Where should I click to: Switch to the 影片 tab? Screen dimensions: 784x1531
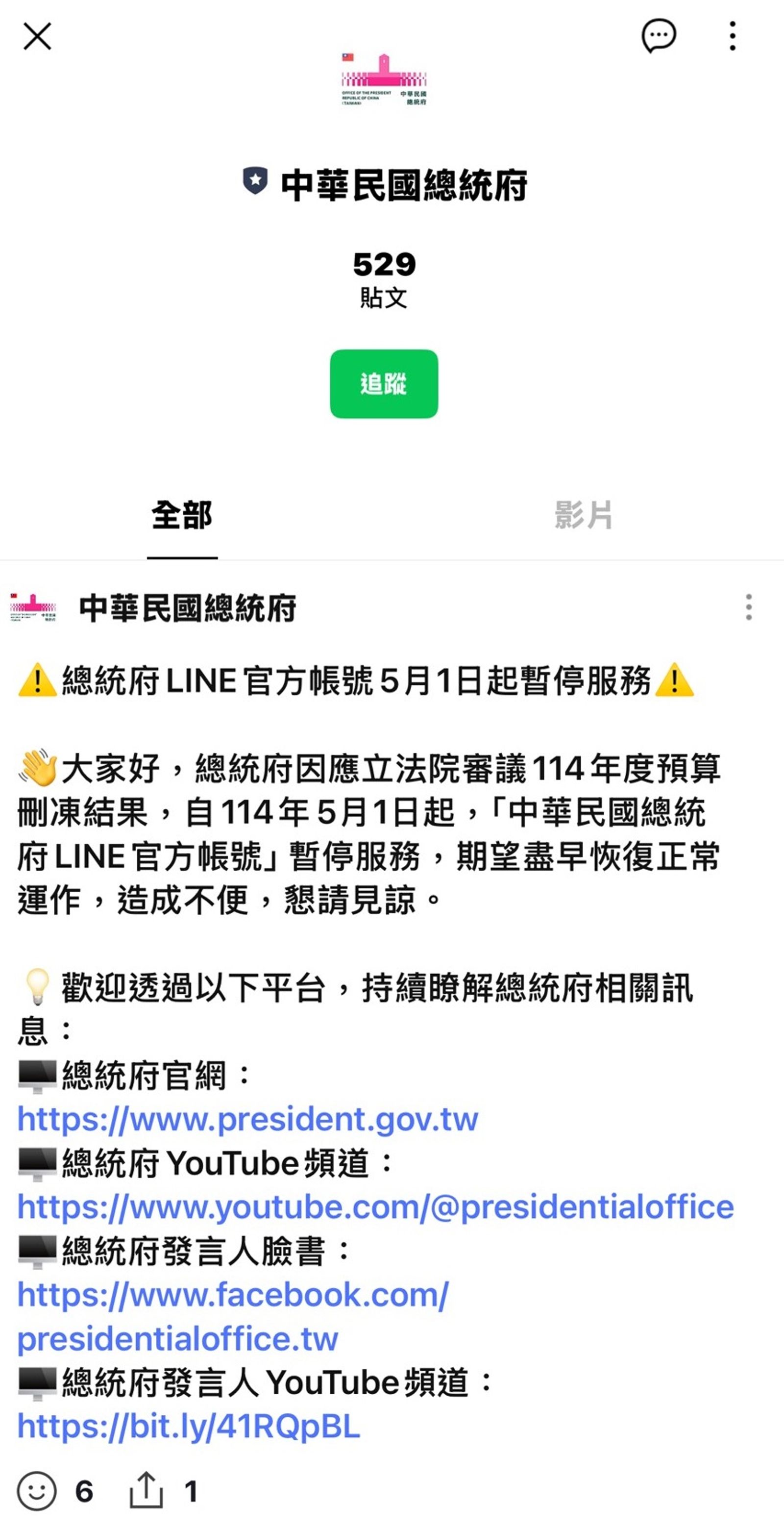[x=583, y=515]
